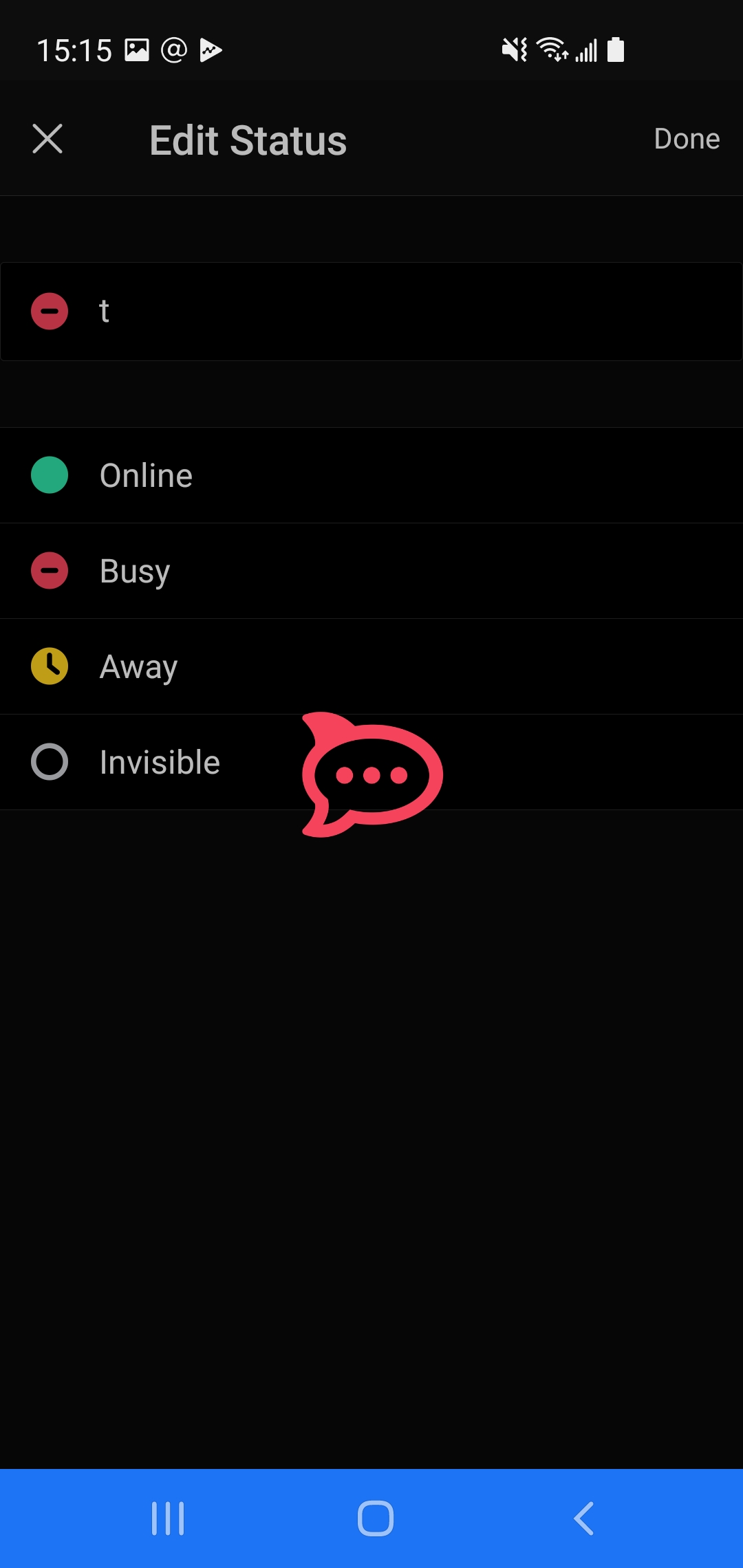Open recent apps from navigation bar

(168, 1518)
